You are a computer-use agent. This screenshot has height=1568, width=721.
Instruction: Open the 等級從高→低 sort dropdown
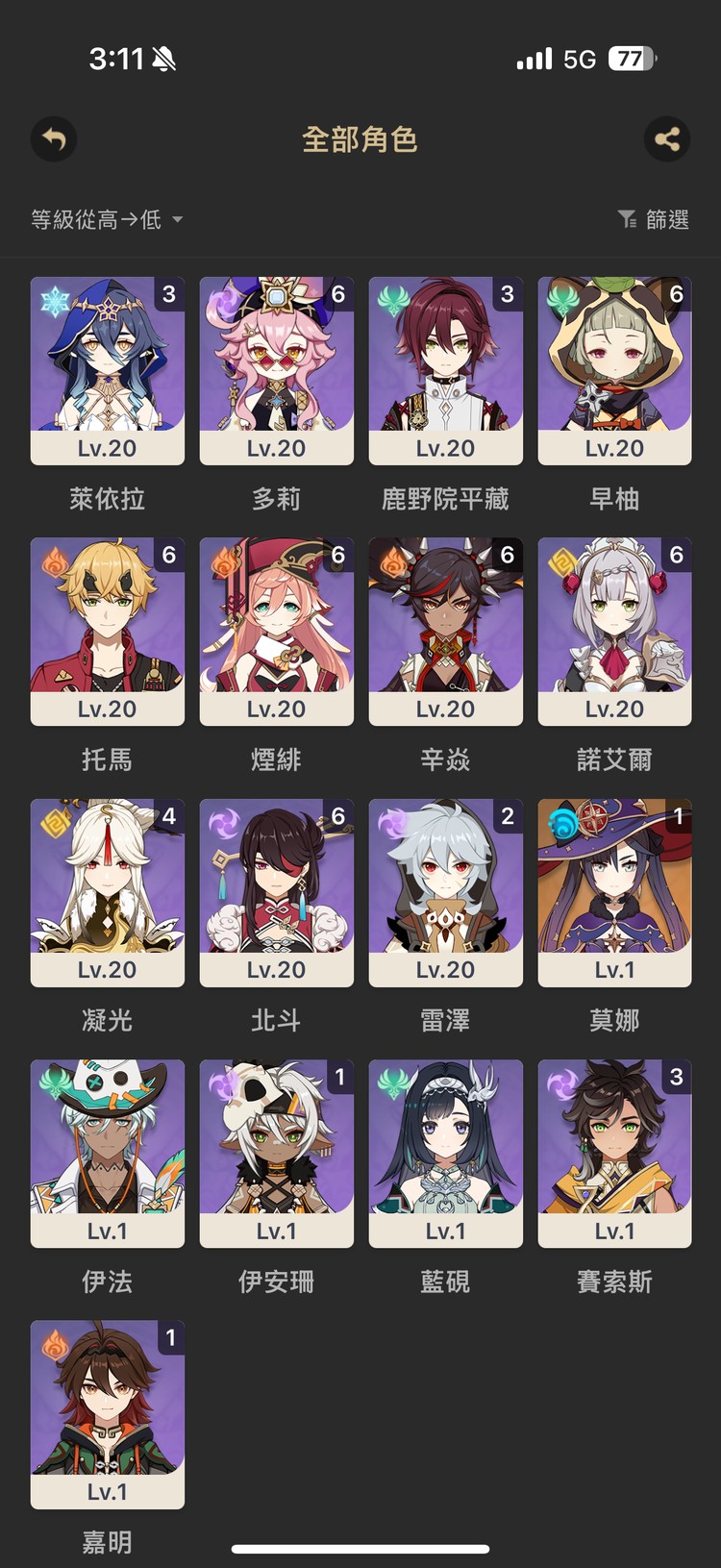click(107, 219)
